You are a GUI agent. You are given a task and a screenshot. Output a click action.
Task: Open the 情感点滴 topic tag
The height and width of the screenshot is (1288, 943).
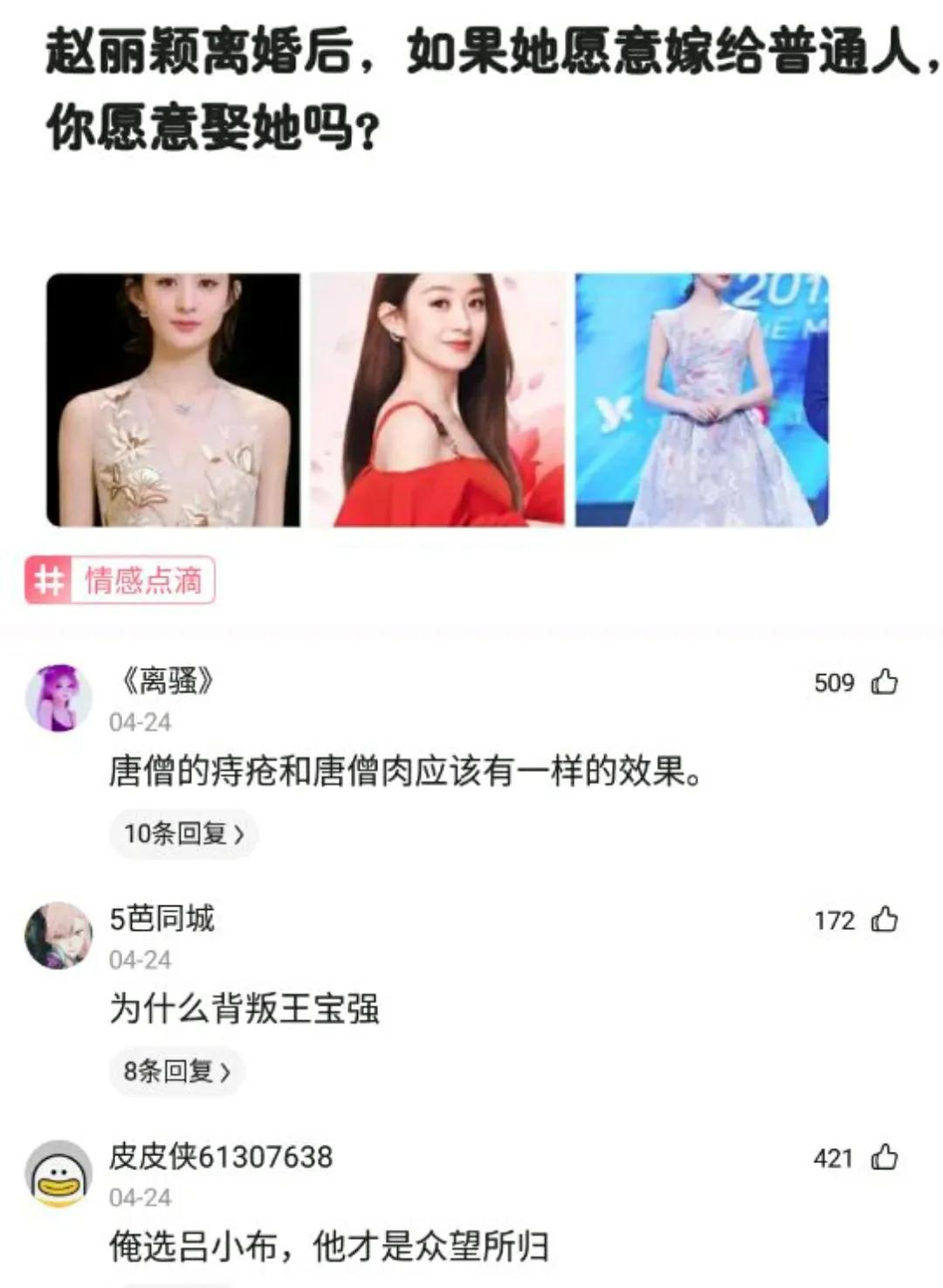pos(143,579)
